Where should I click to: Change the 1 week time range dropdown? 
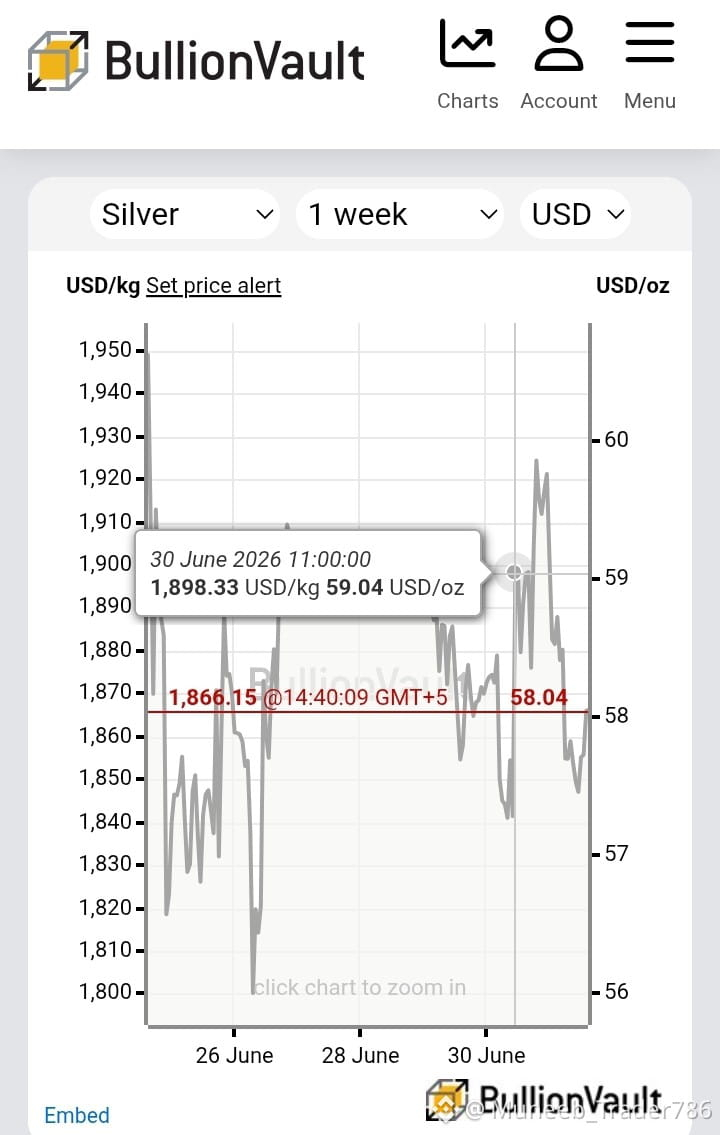pyautogui.click(x=399, y=214)
